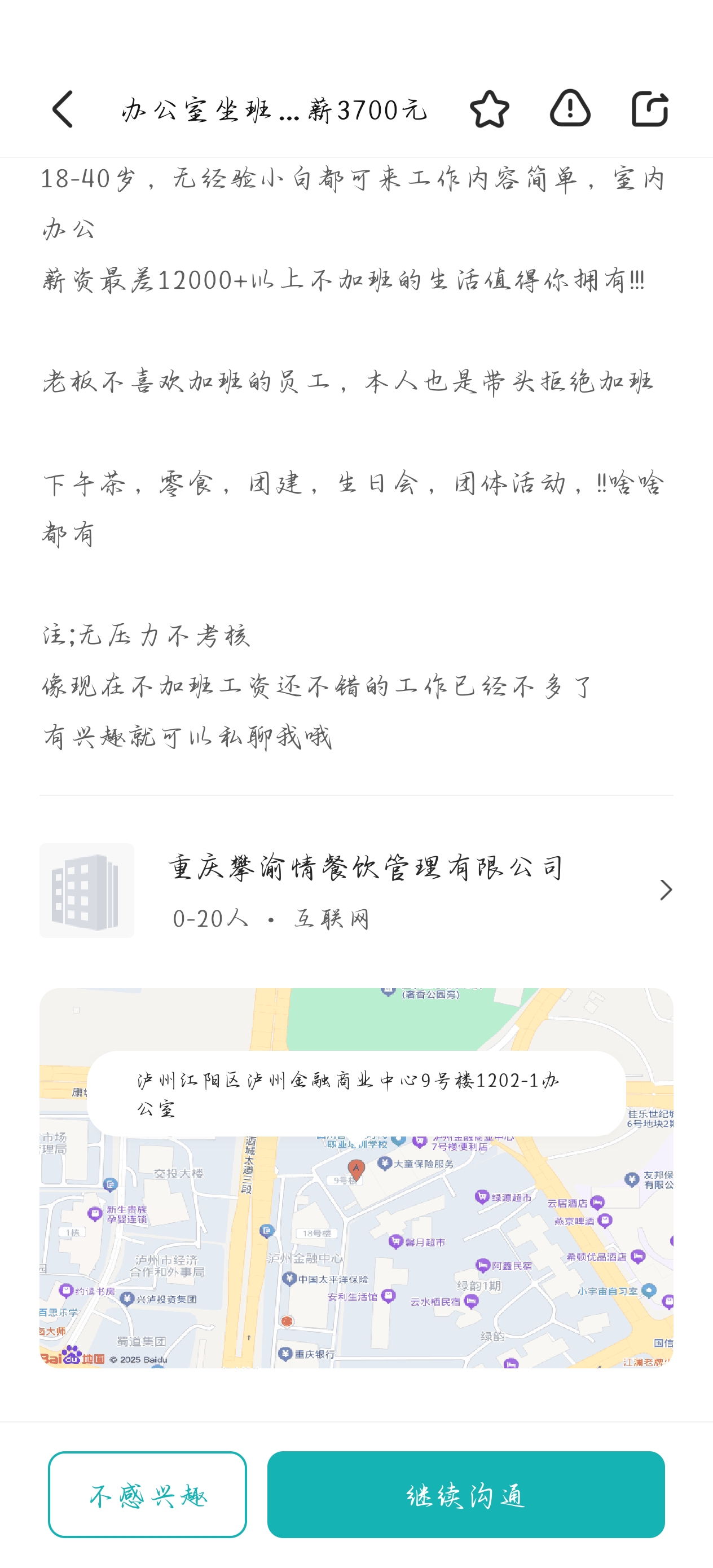Favorite this job with the star icon
The height and width of the screenshot is (1568, 713).
(490, 109)
